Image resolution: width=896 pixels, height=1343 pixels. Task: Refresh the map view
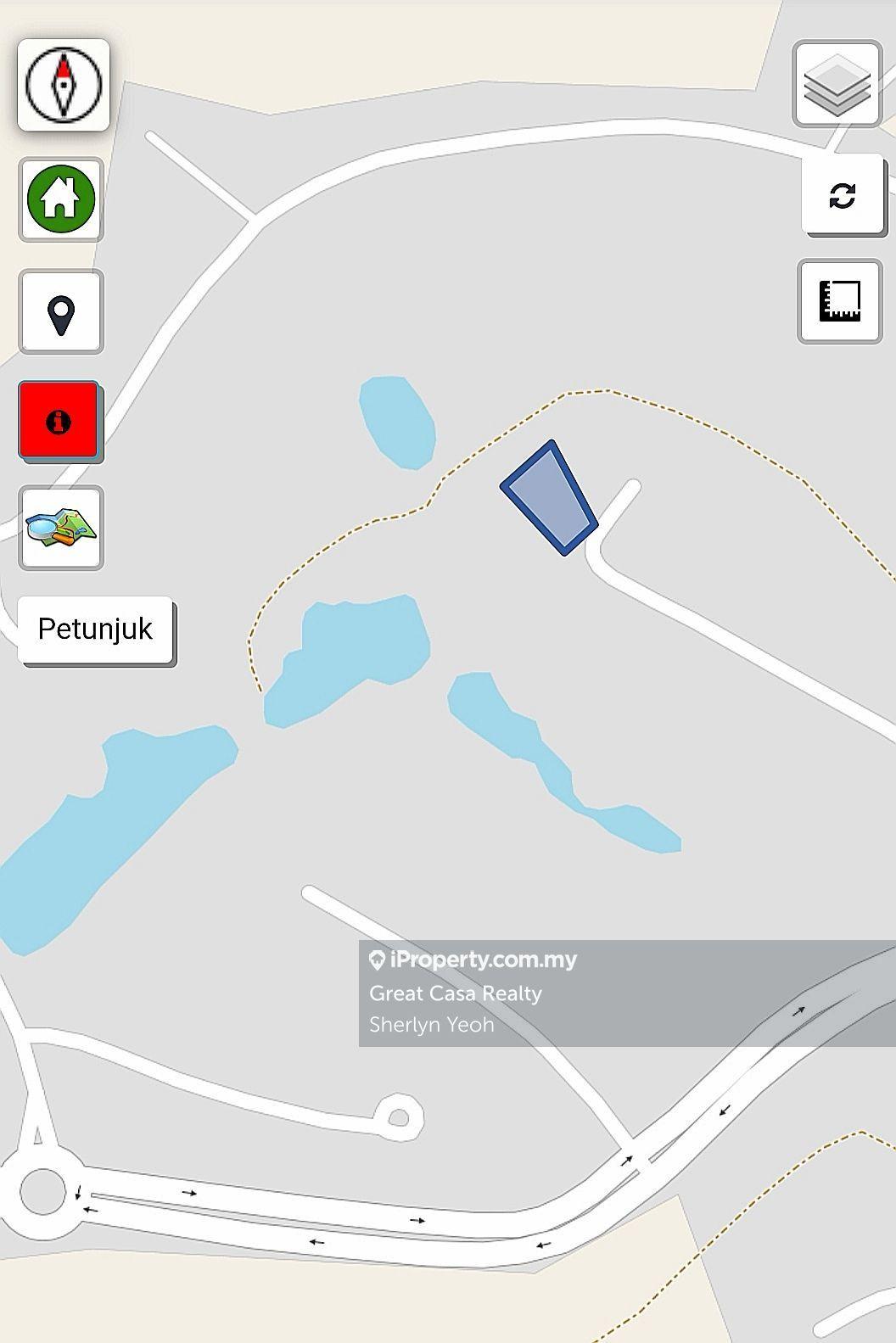pyautogui.click(x=843, y=195)
